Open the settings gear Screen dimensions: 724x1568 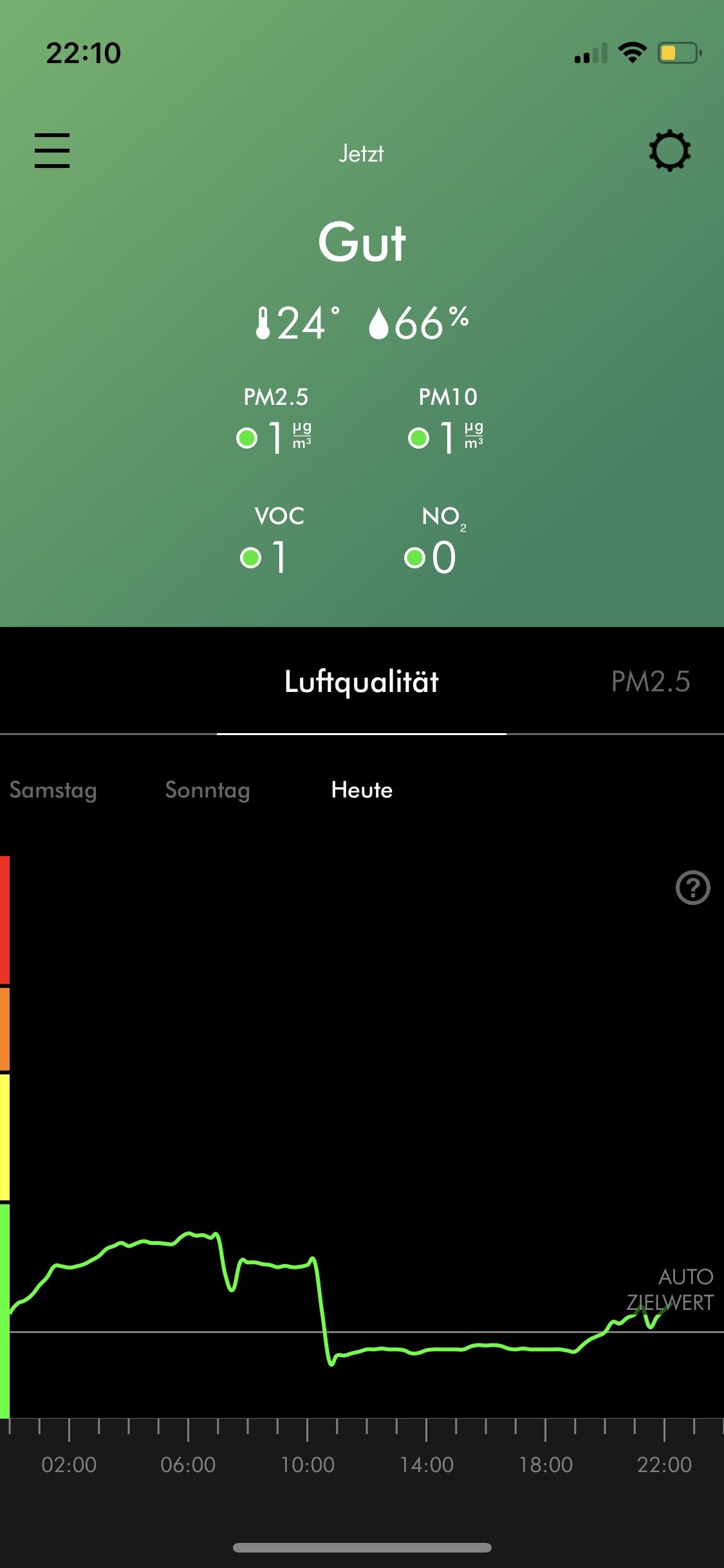tap(669, 151)
